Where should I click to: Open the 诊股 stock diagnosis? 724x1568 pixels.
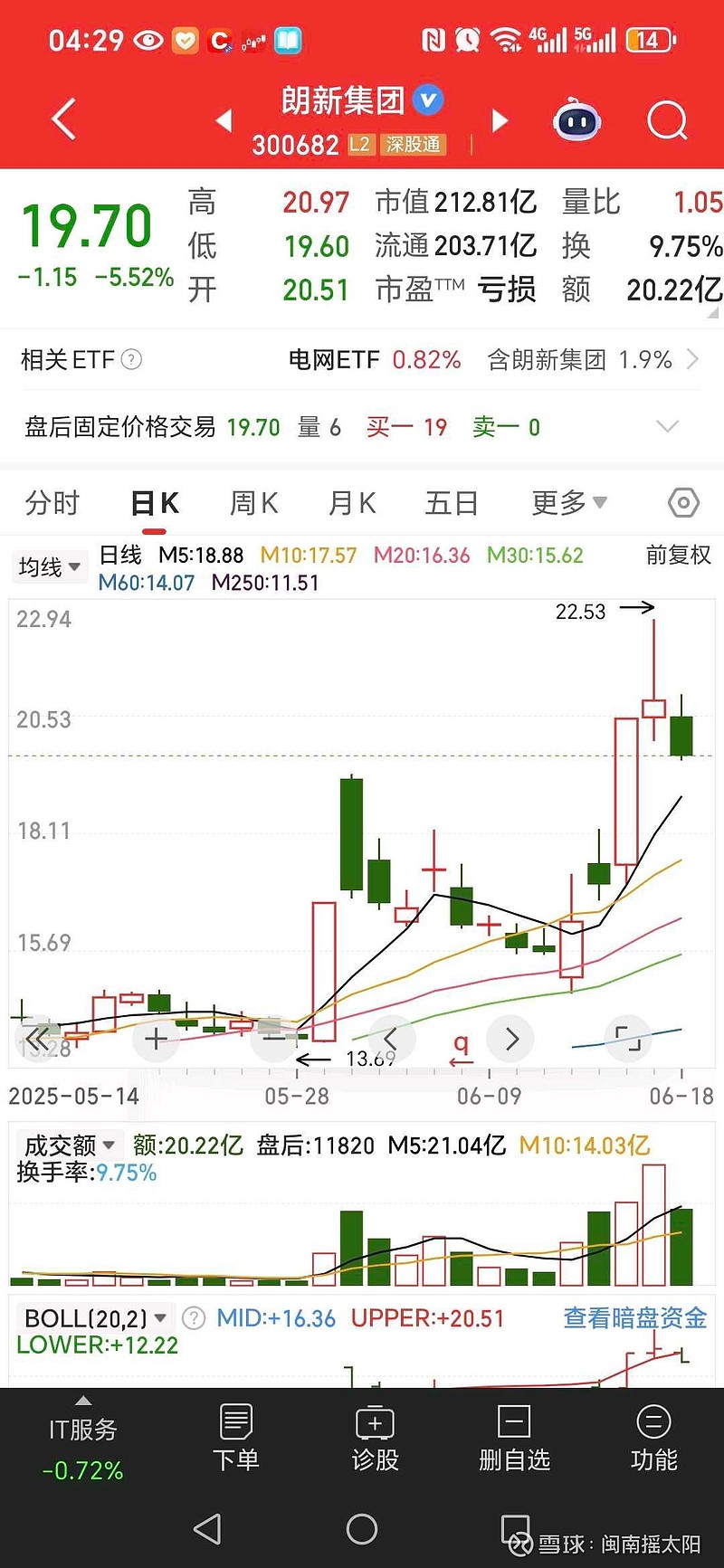click(375, 1439)
